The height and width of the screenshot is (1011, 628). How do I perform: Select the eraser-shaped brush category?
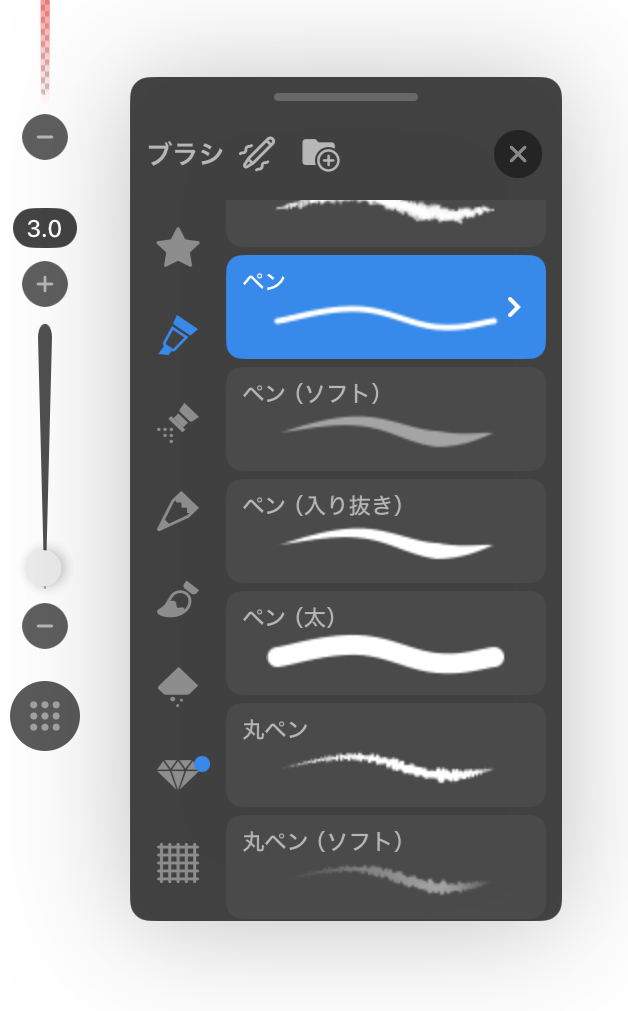click(x=178, y=687)
